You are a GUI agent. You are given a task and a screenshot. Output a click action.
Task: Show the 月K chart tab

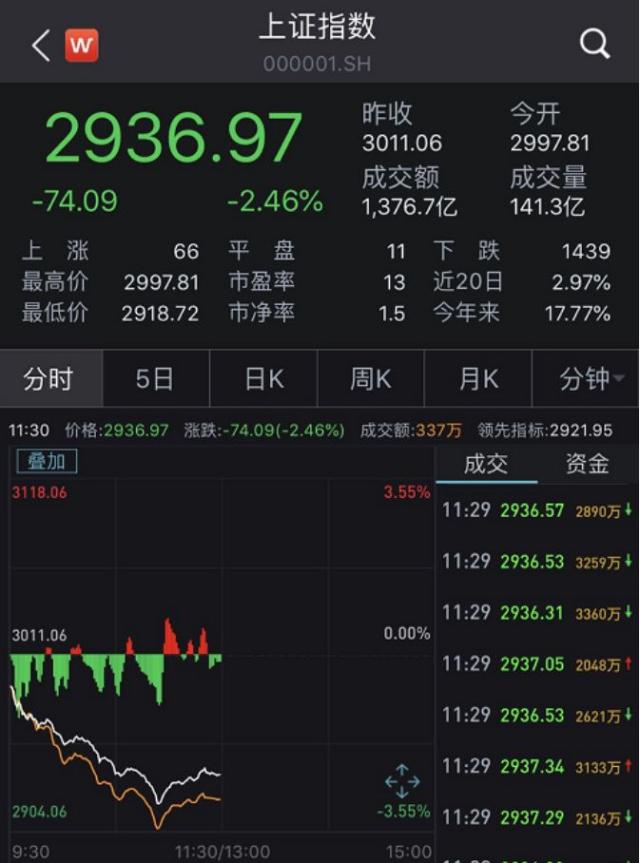click(x=478, y=380)
